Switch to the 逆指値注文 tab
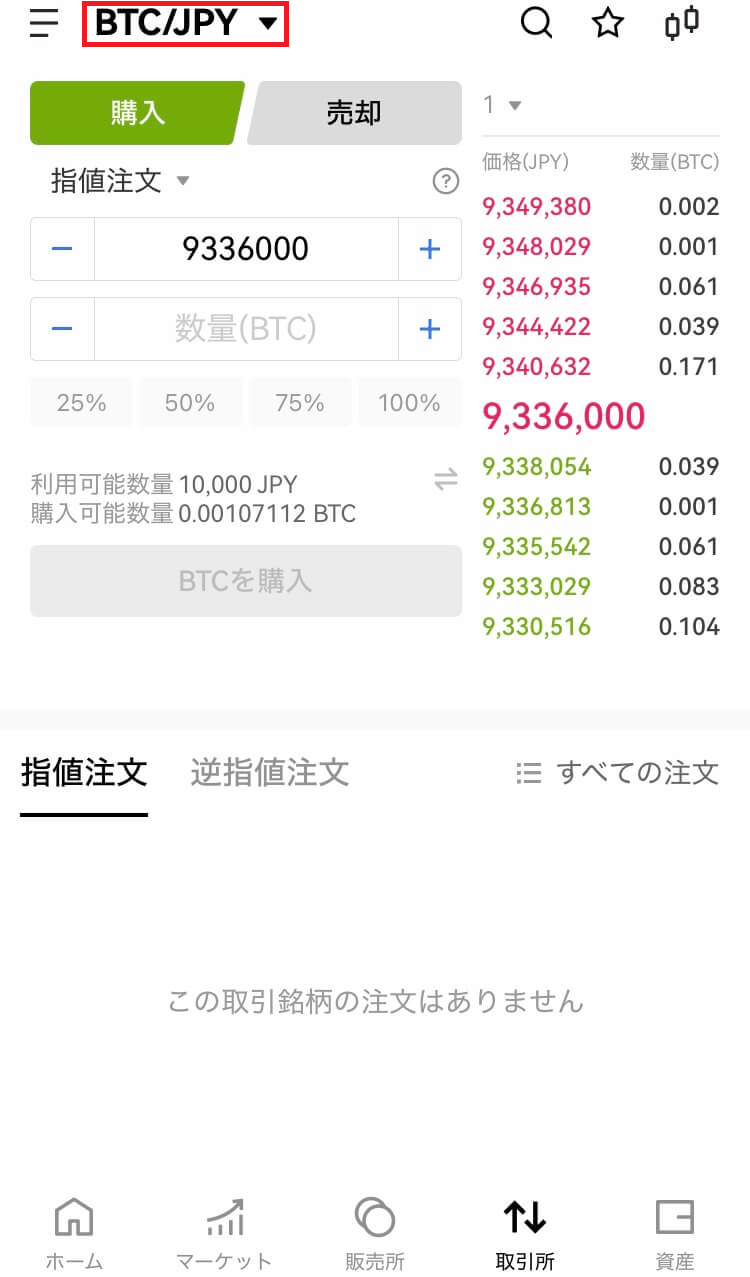750x1277 pixels. pyautogui.click(x=269, y=772)
